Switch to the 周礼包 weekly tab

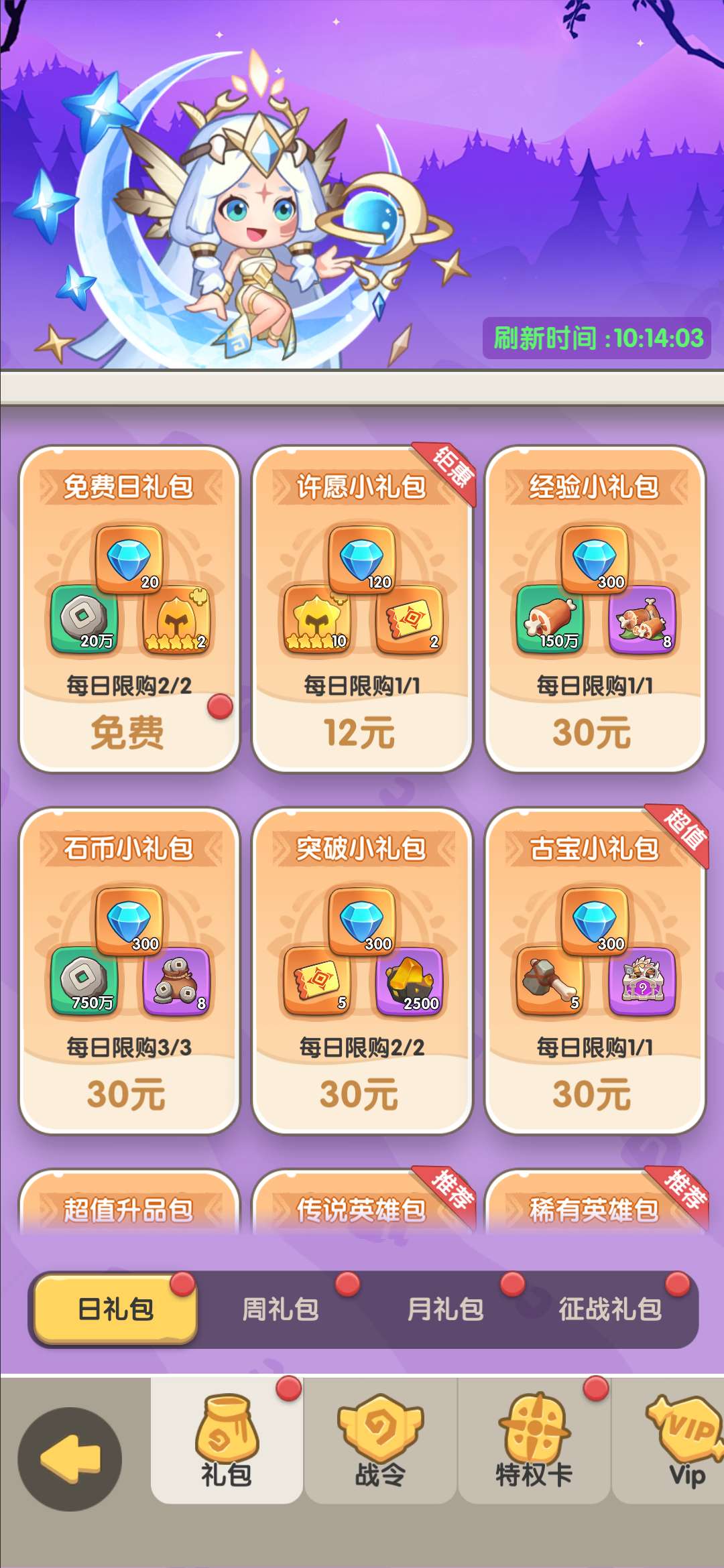(280, 1309)
